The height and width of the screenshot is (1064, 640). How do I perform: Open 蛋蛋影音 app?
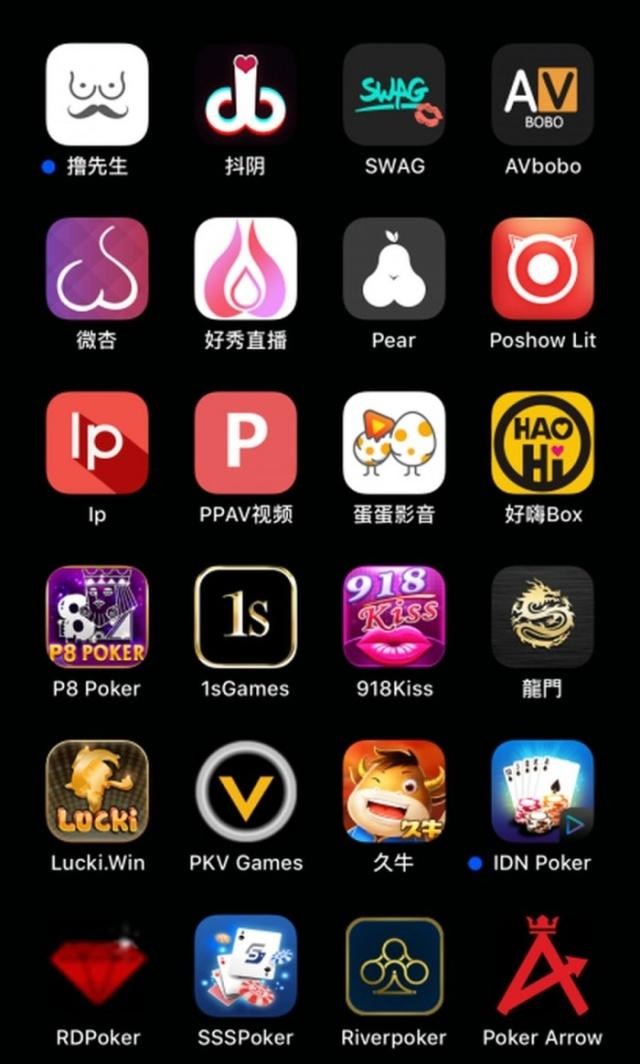(x=394, y=442)
